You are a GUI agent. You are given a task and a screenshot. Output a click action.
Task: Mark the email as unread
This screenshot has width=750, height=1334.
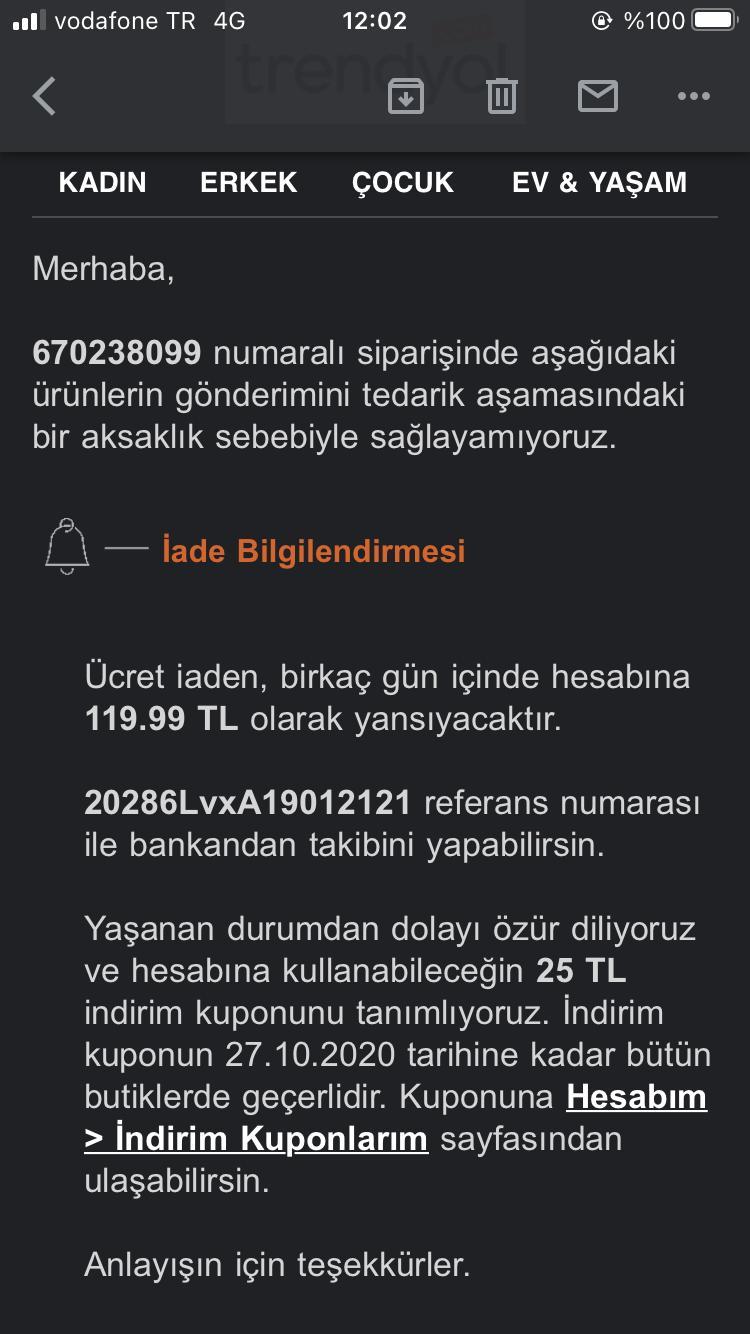point(598,96)
